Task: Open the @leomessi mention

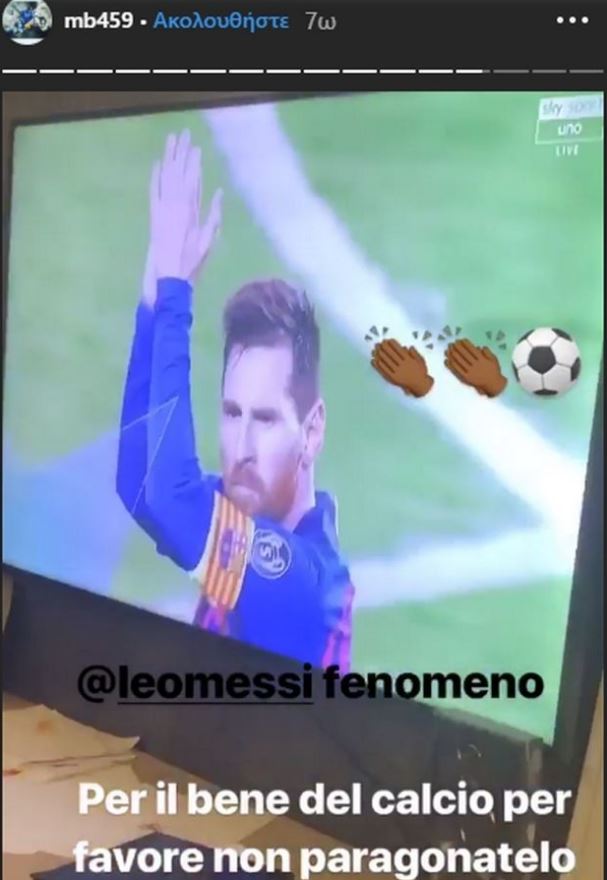Action: coord(195,683)
